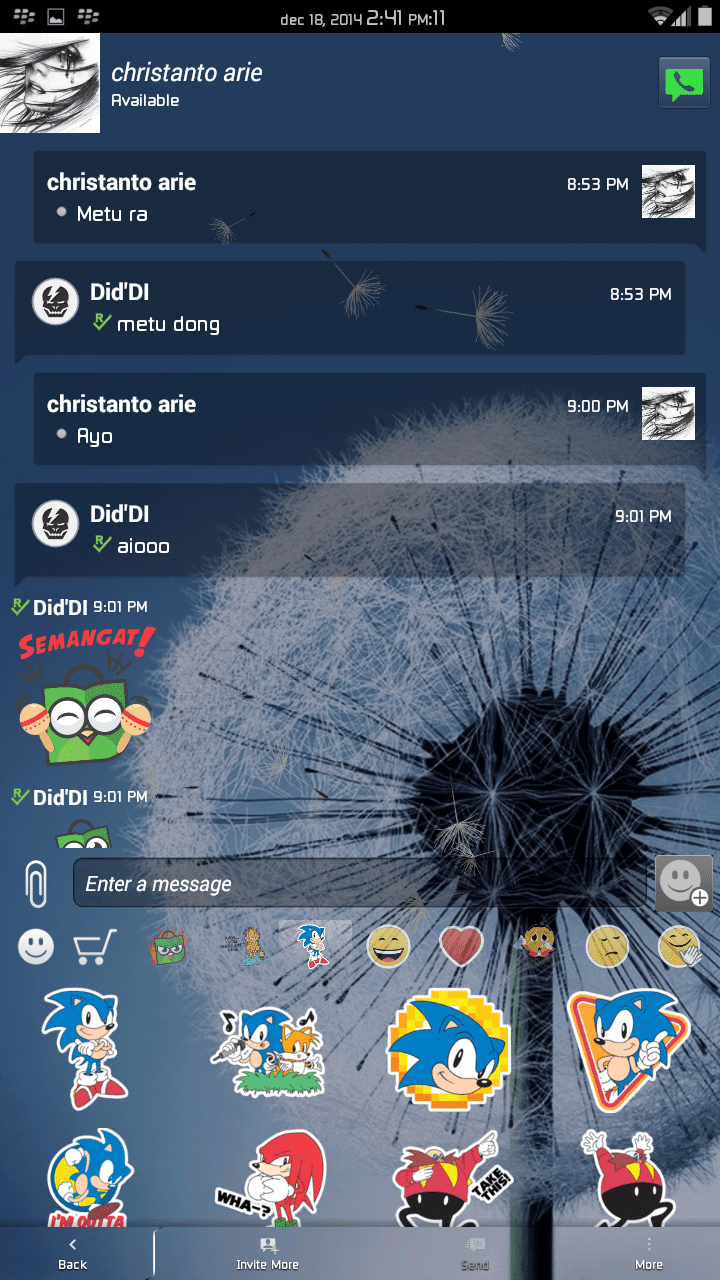720x1280 pixels.
Task: Send the Sonic arms-crossed sticker
Action: click(85, 1048)
